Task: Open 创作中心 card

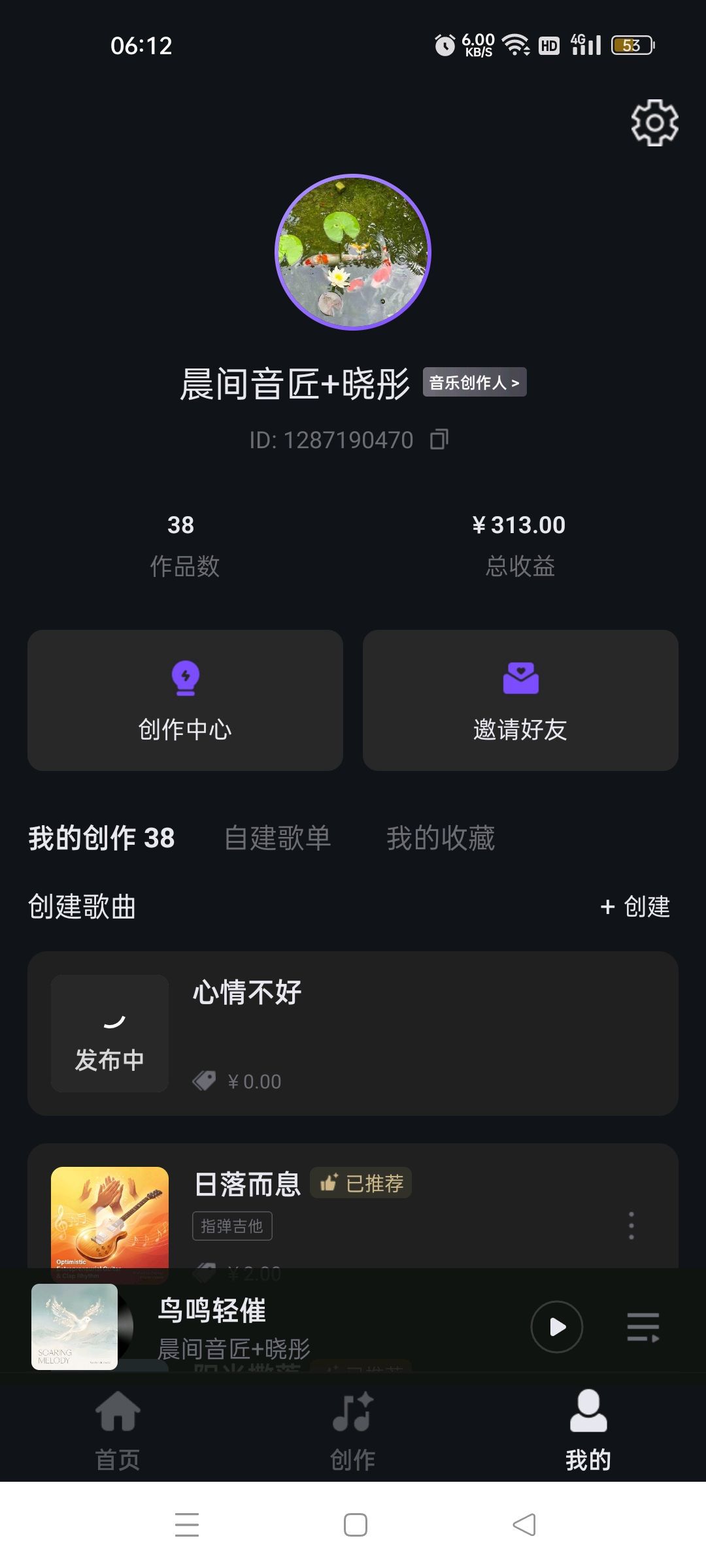Action: click(185, 700)
